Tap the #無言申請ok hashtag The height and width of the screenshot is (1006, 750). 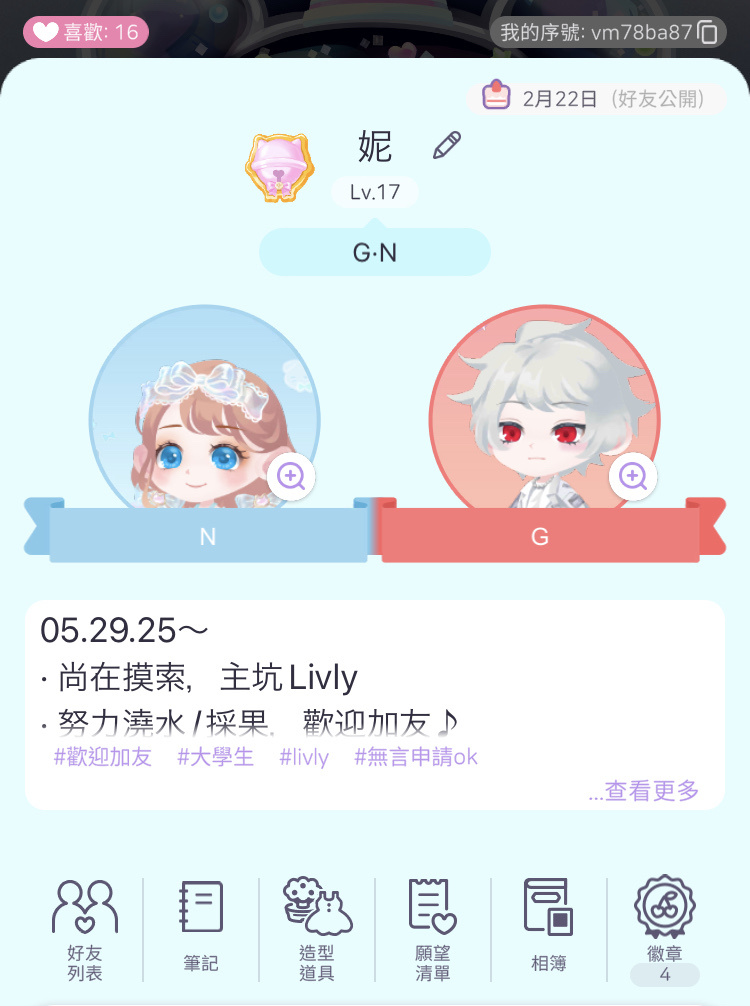416,757
